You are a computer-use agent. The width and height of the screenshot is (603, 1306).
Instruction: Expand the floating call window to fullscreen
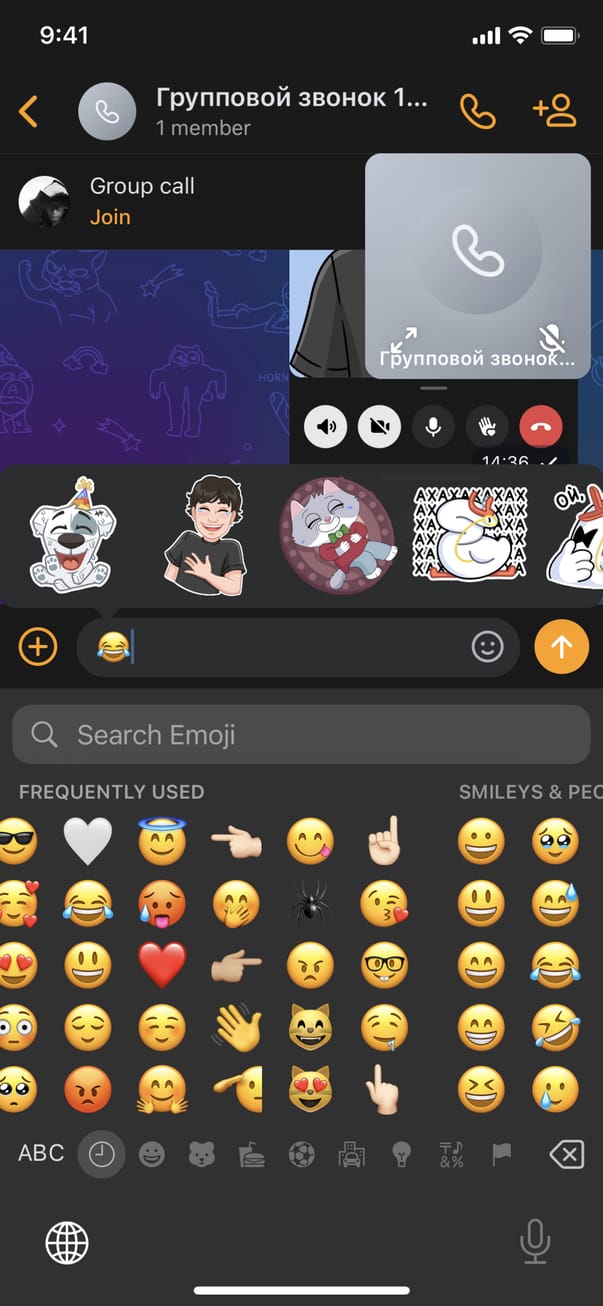403,339
